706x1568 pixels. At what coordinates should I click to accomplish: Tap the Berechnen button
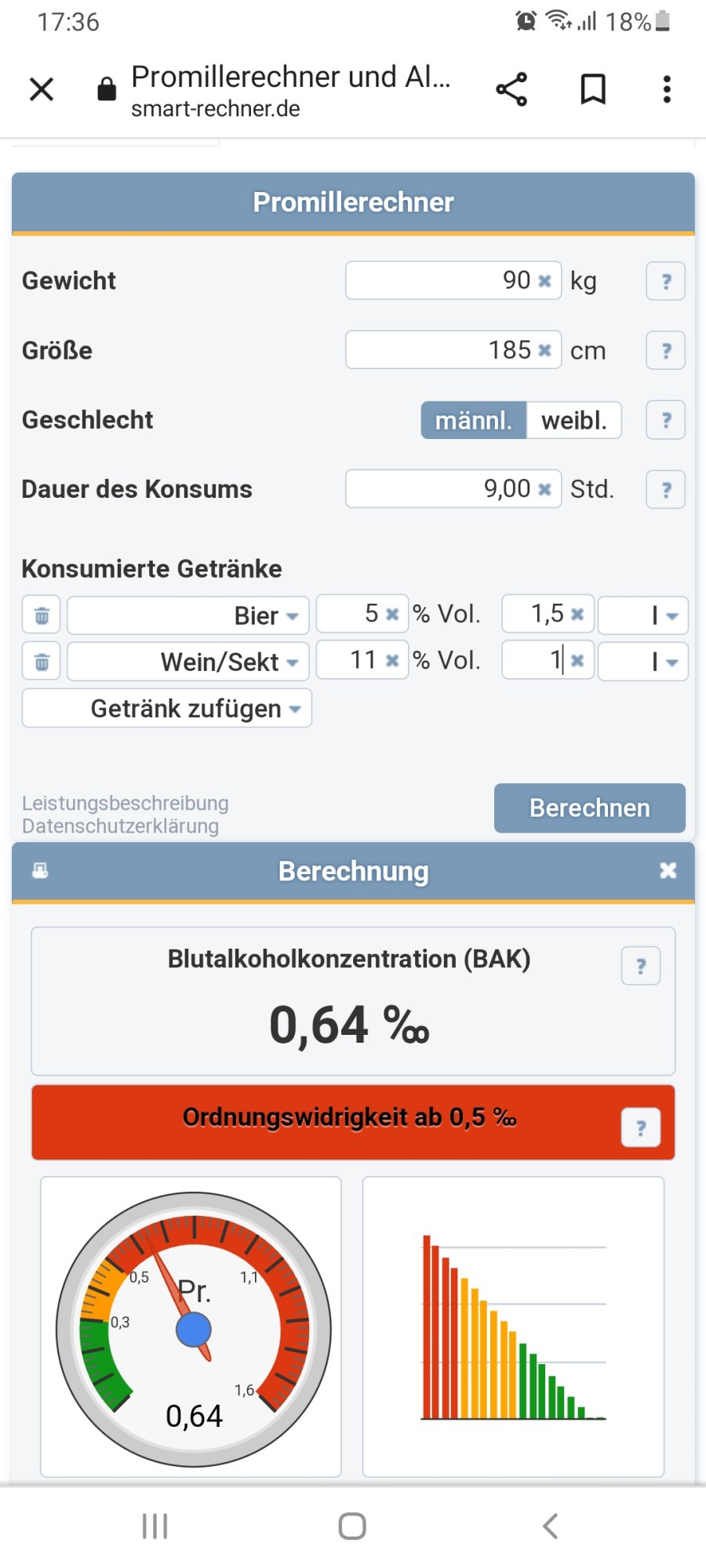(589, 808)
